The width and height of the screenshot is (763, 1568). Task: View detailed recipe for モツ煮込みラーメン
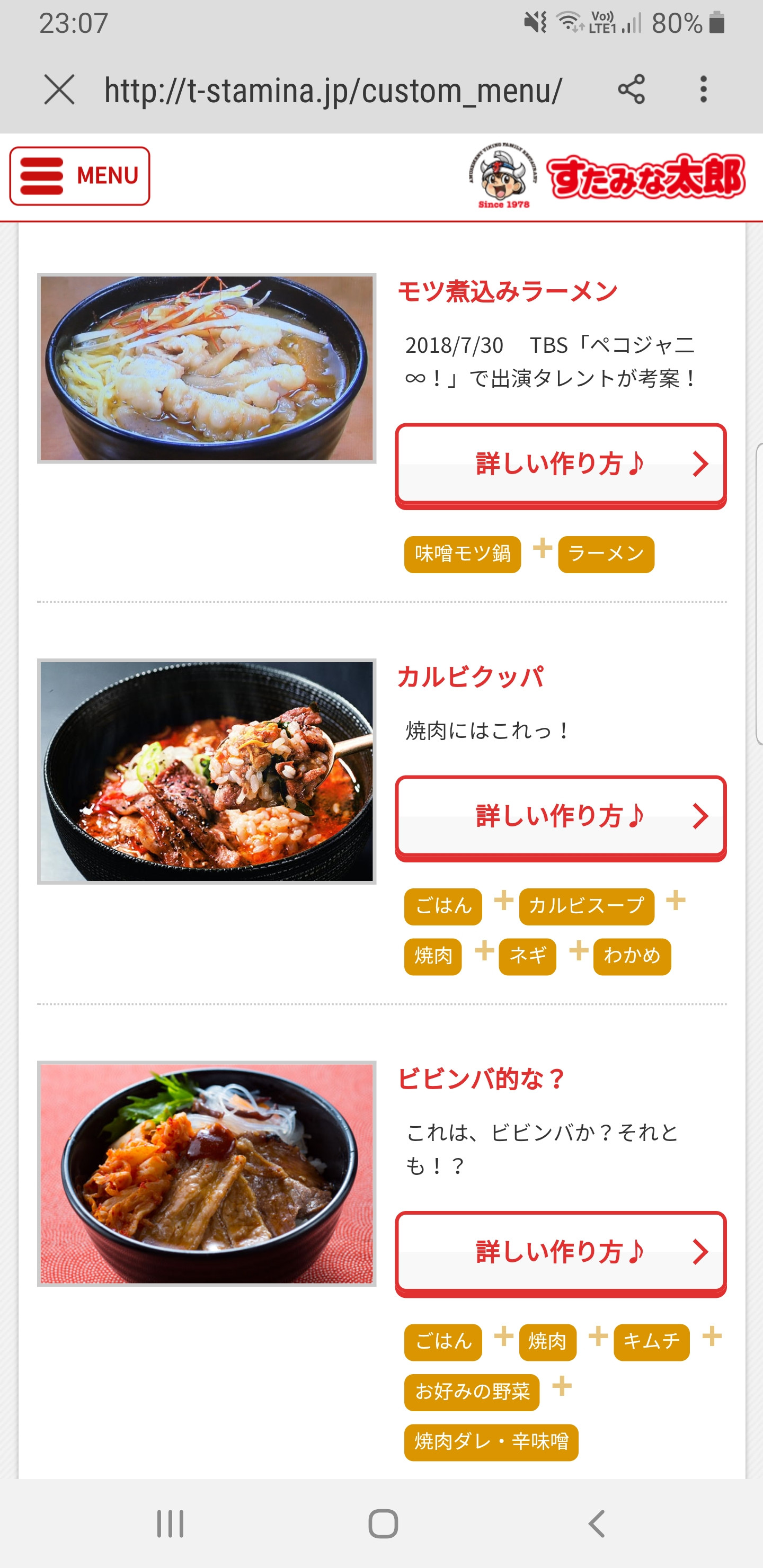point(560,465)
